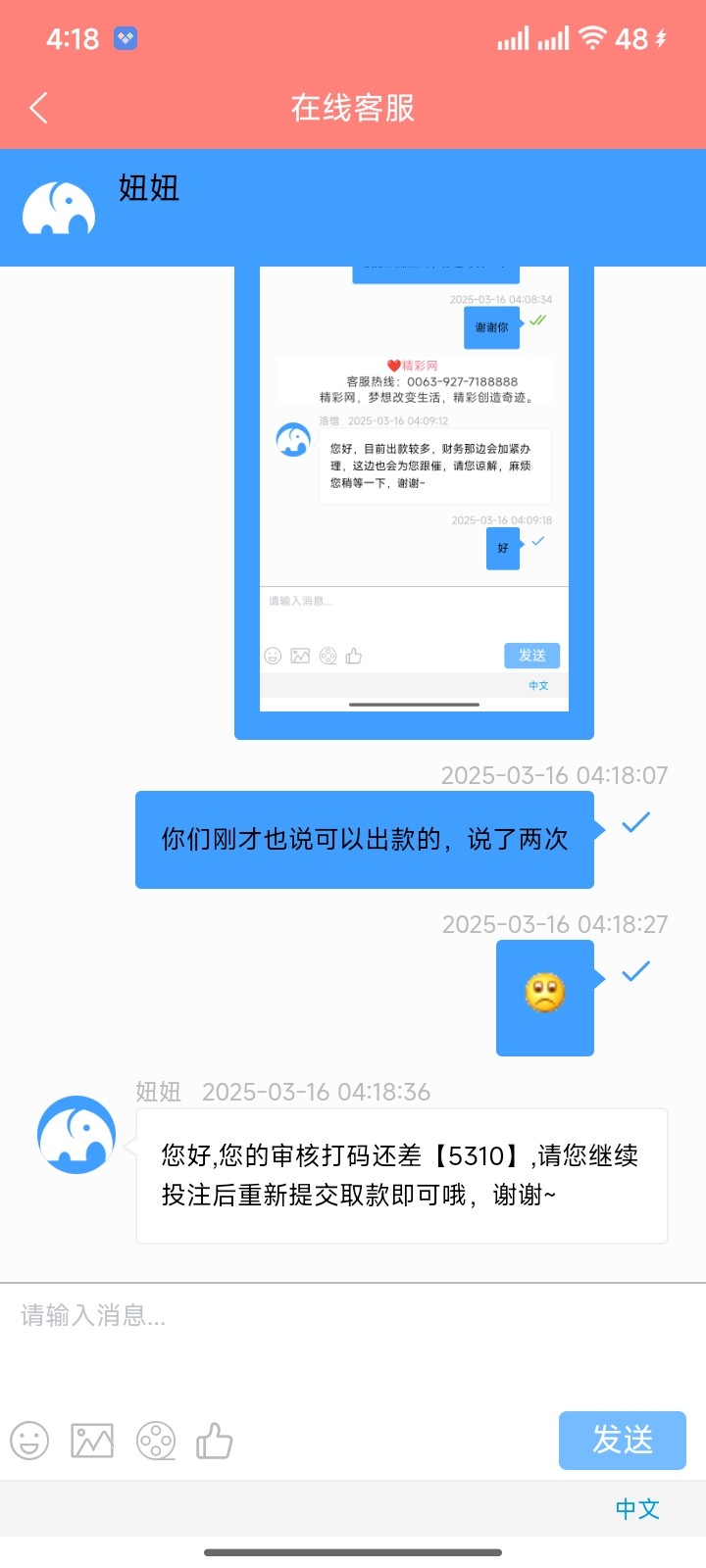Viewport: 706px width, 1568px height.
Task: Open the language selector inside the embedded screenshot
Action: [537, 686]
